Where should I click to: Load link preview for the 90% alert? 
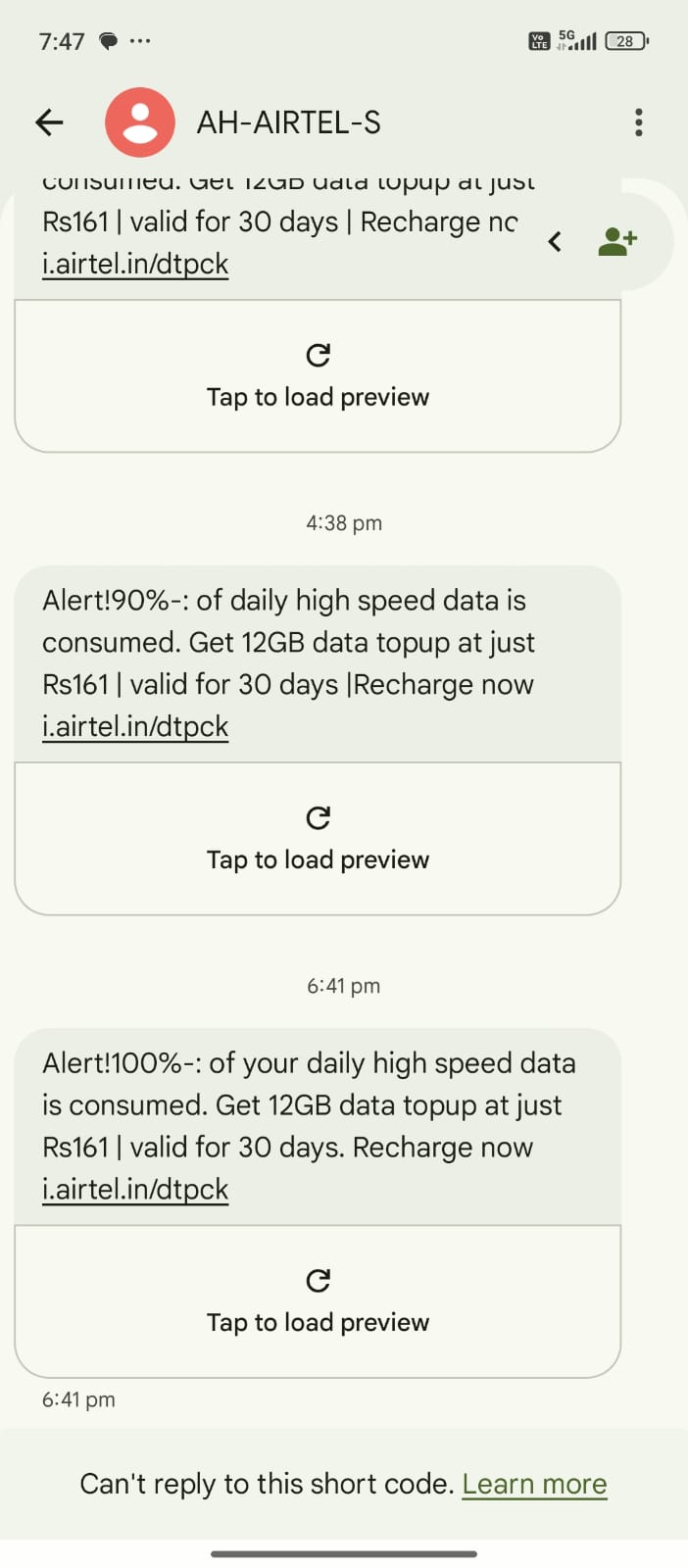pyautogui.click(x=318, y=839)
